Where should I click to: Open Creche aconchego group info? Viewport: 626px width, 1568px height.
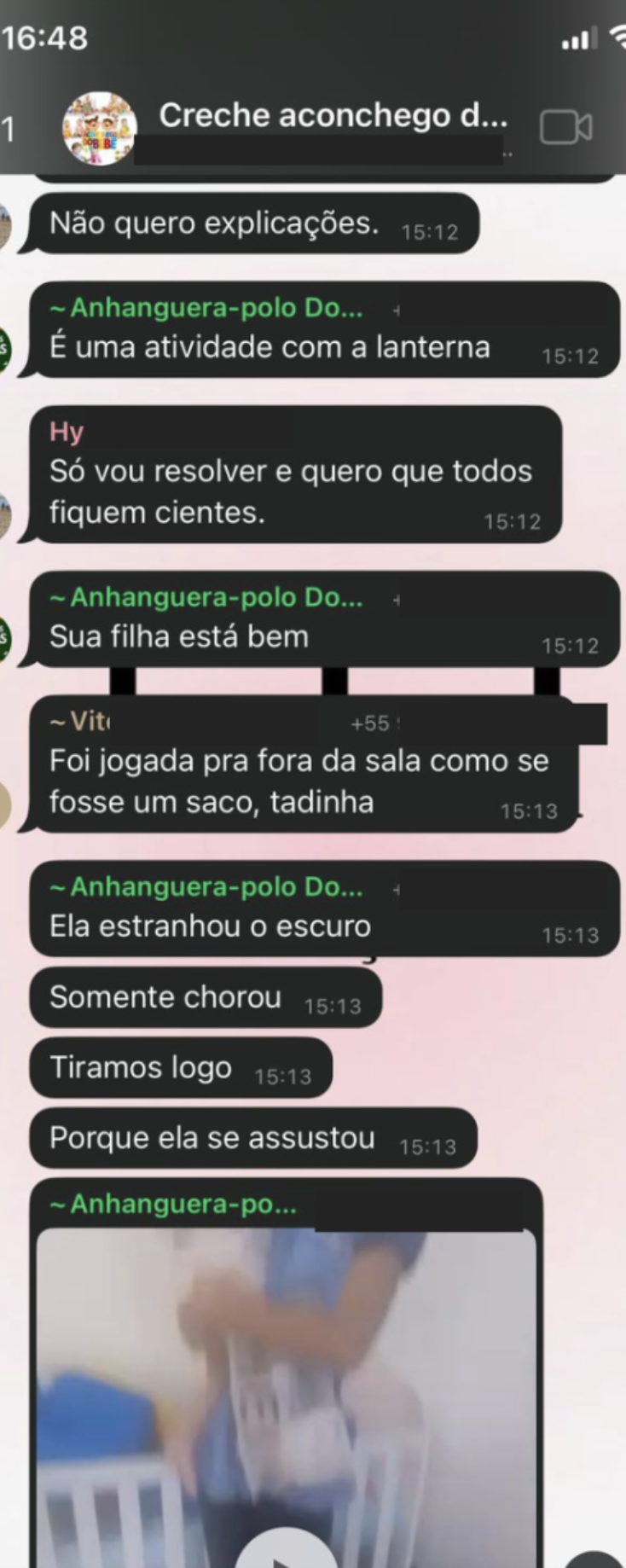click(333, 116)
